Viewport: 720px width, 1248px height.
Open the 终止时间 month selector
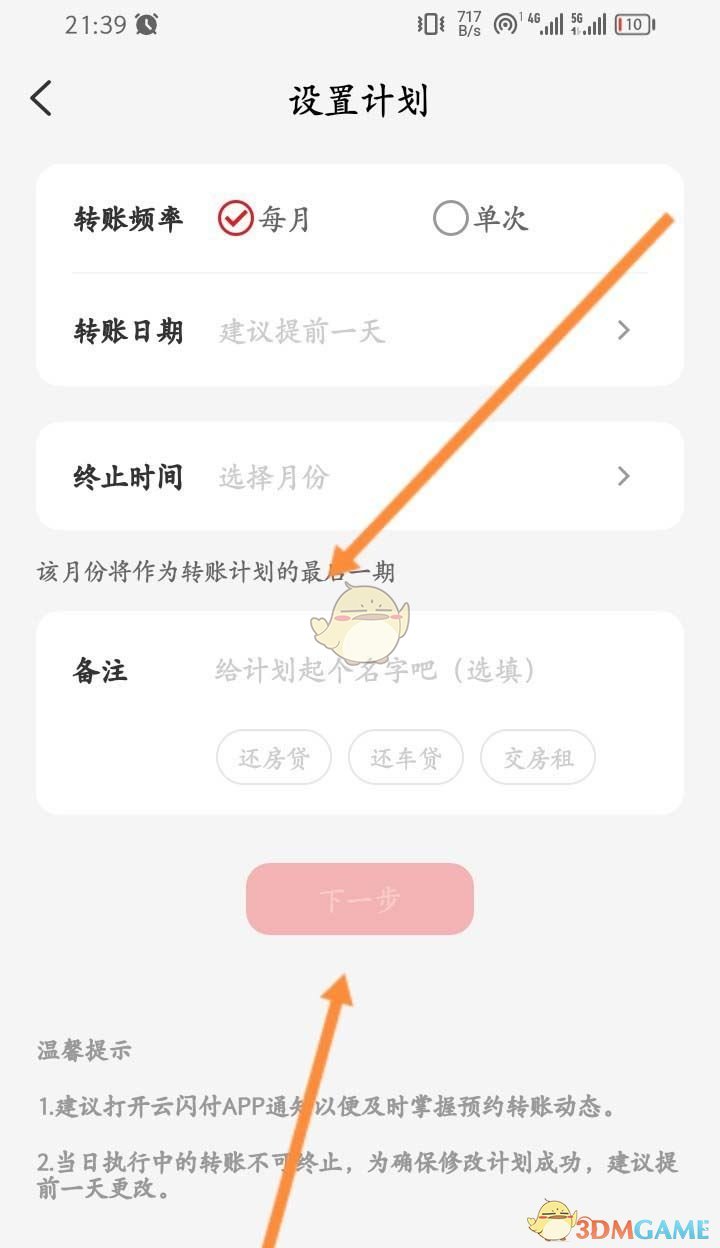tap(360, 477)
